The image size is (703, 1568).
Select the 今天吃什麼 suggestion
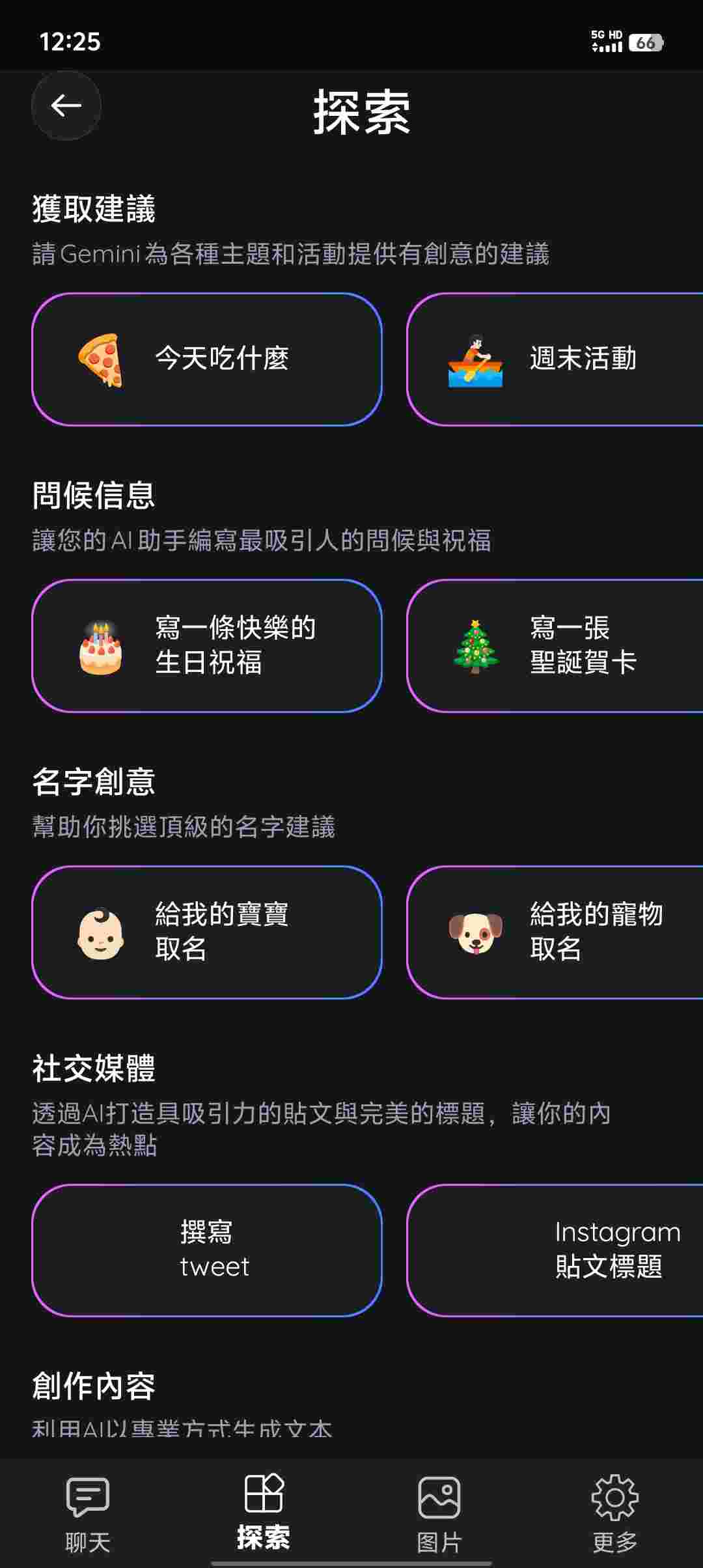pos(206,359)
